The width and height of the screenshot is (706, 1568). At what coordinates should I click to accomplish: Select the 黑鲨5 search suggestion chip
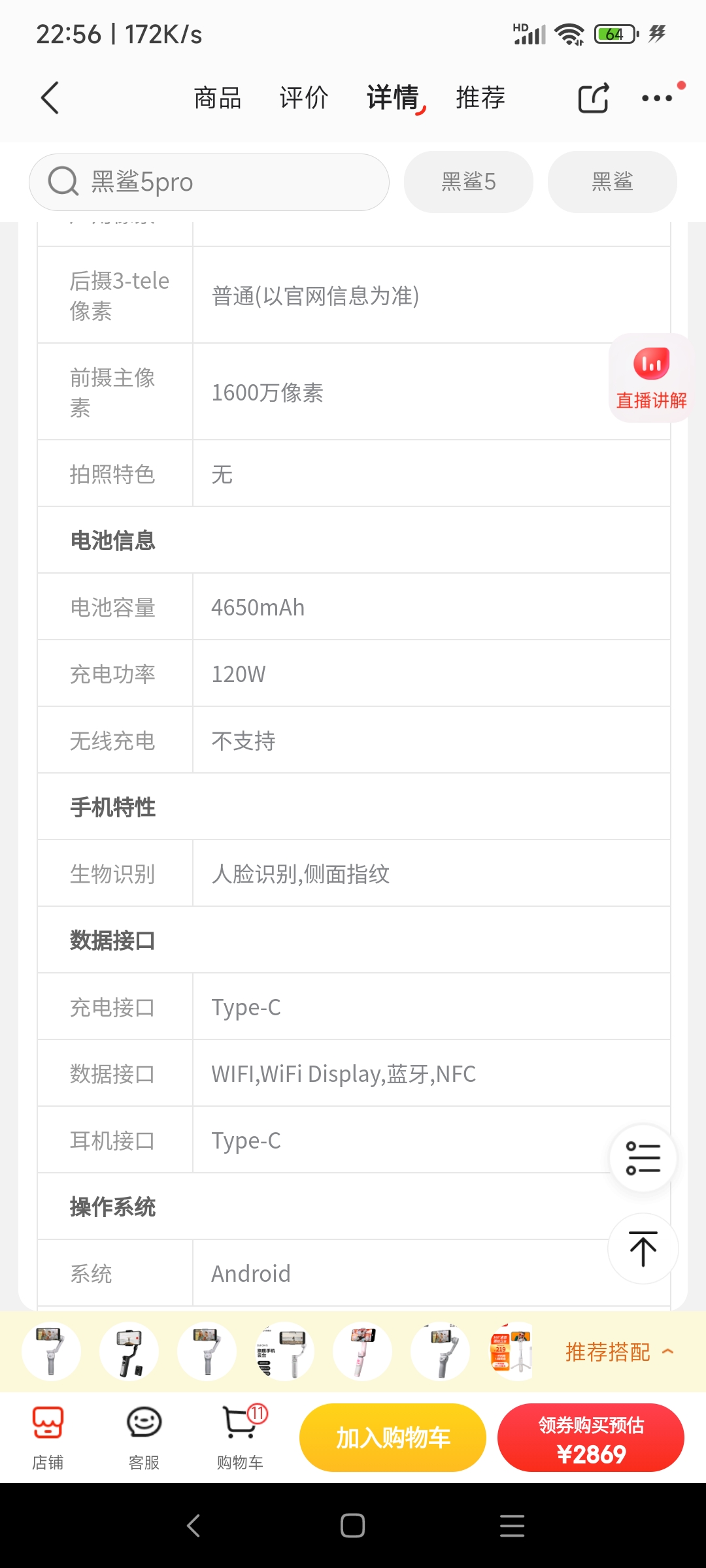[469, 182]
